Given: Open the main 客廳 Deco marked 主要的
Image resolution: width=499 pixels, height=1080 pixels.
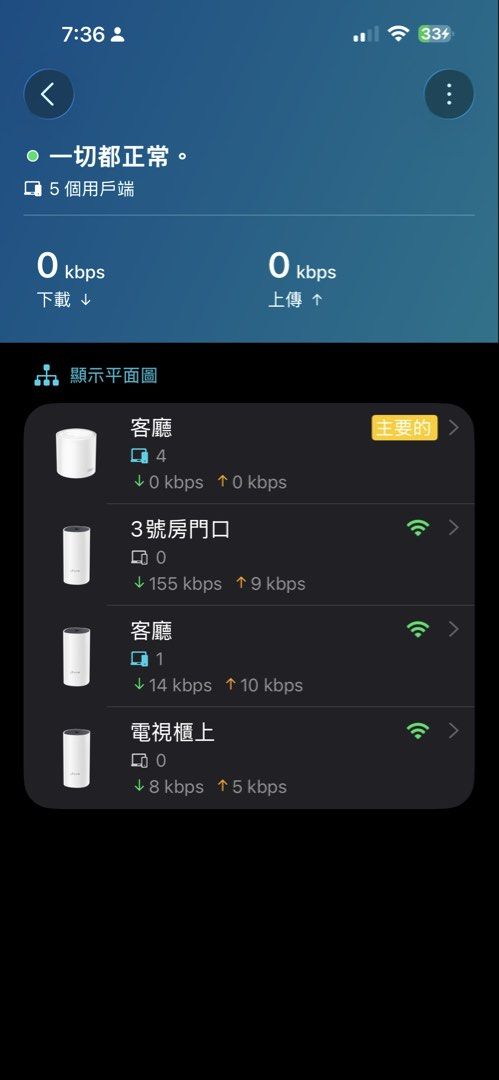Looking at the screenshot, I should pos(249,454).
